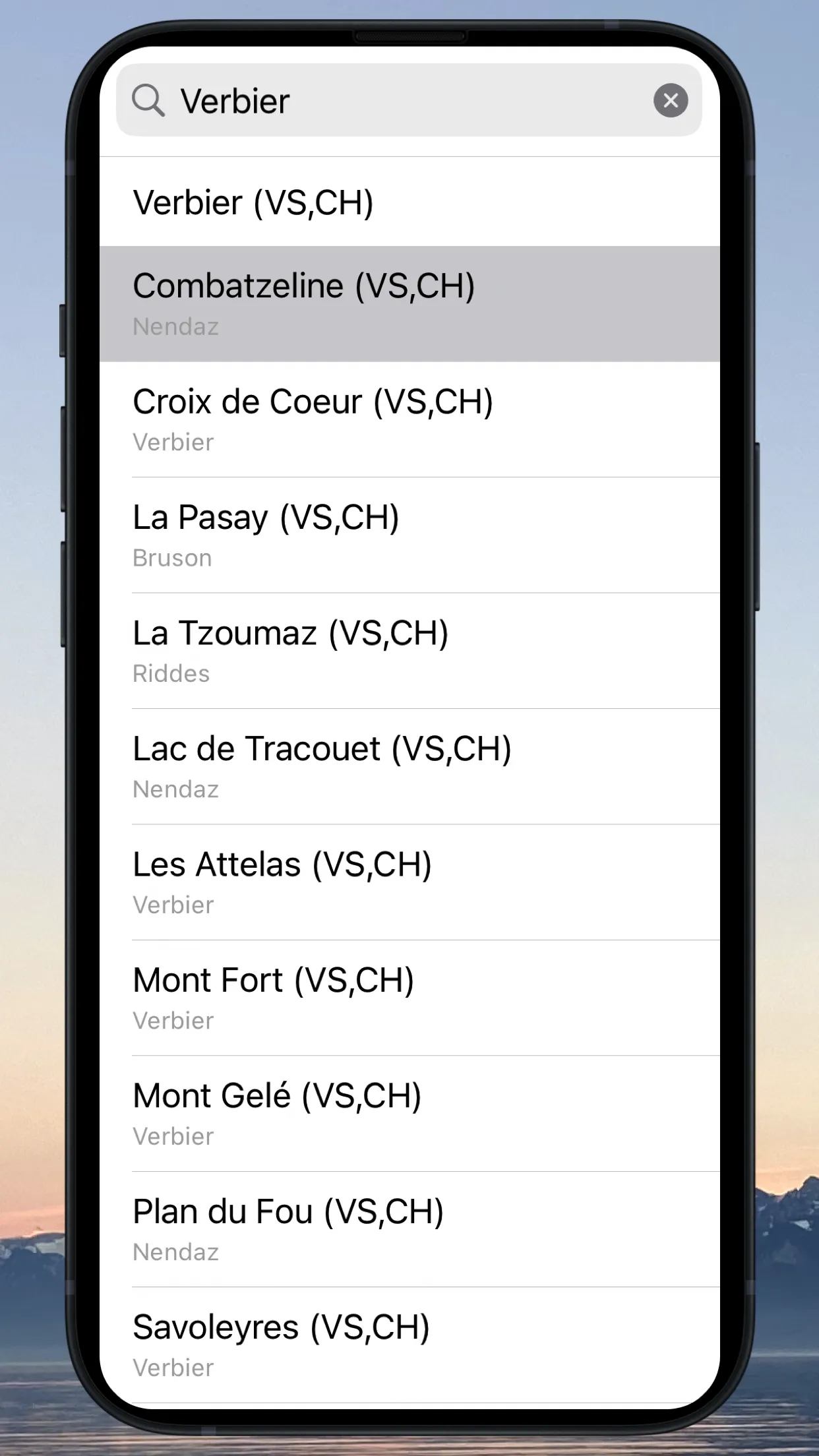Screen dimensions: 819x1456
Task: Open Combatzeline in Nendaz
Action: 409,304
